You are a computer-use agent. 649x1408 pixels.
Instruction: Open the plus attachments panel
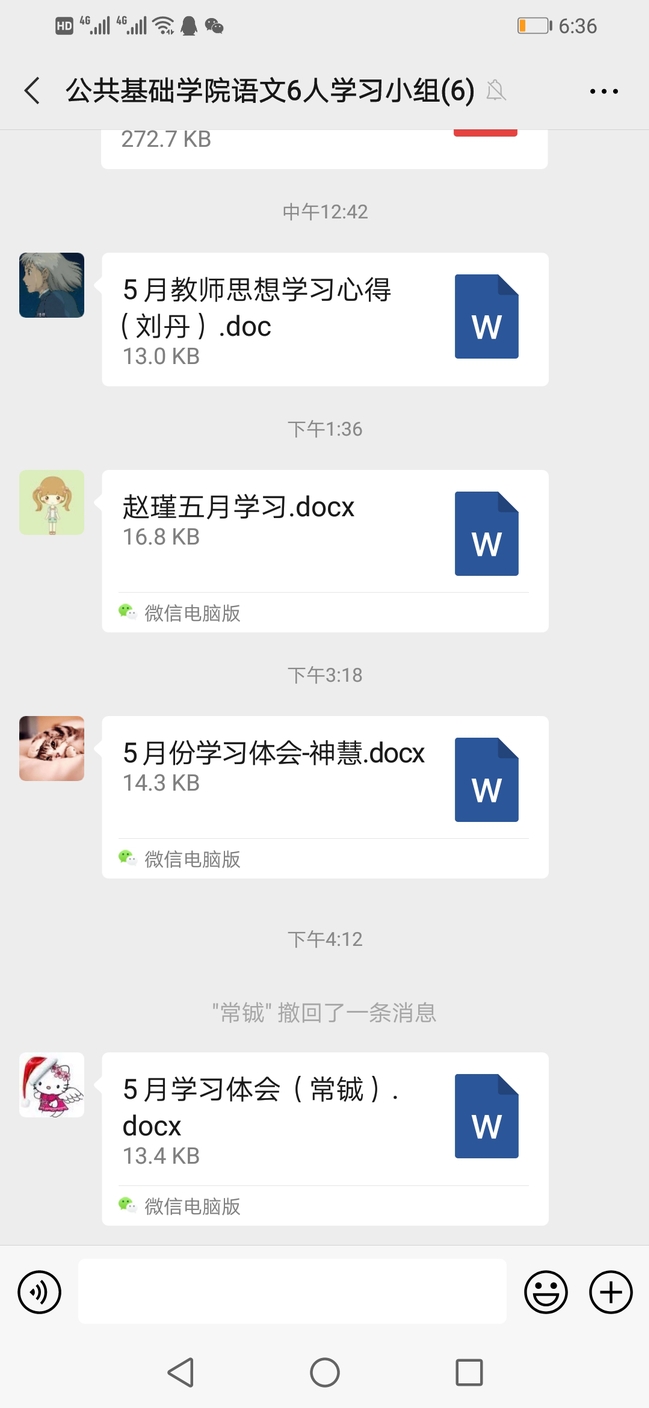(x=610, y=1292)
